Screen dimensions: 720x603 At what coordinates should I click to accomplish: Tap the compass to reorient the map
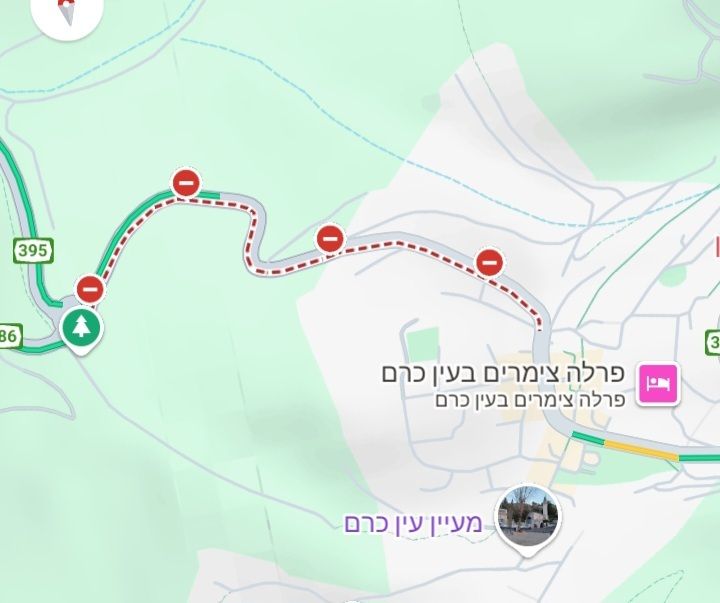[67, 10]
